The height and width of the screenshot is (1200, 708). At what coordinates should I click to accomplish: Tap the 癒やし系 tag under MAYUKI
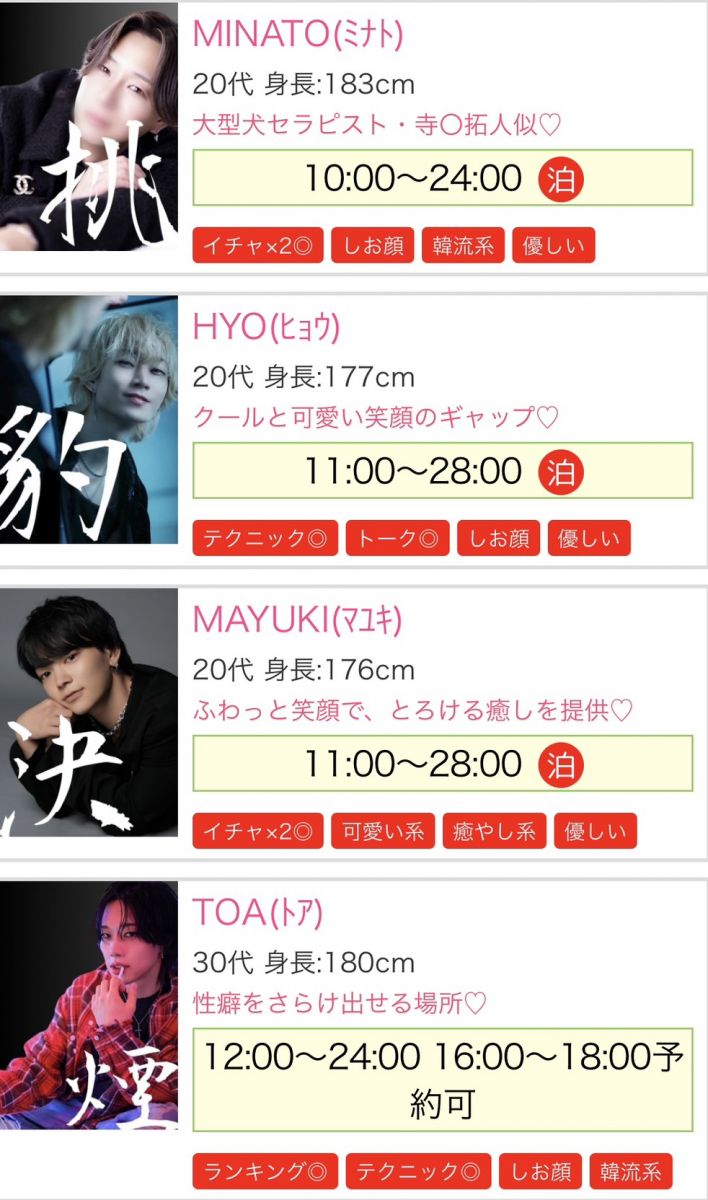[494, 831]
